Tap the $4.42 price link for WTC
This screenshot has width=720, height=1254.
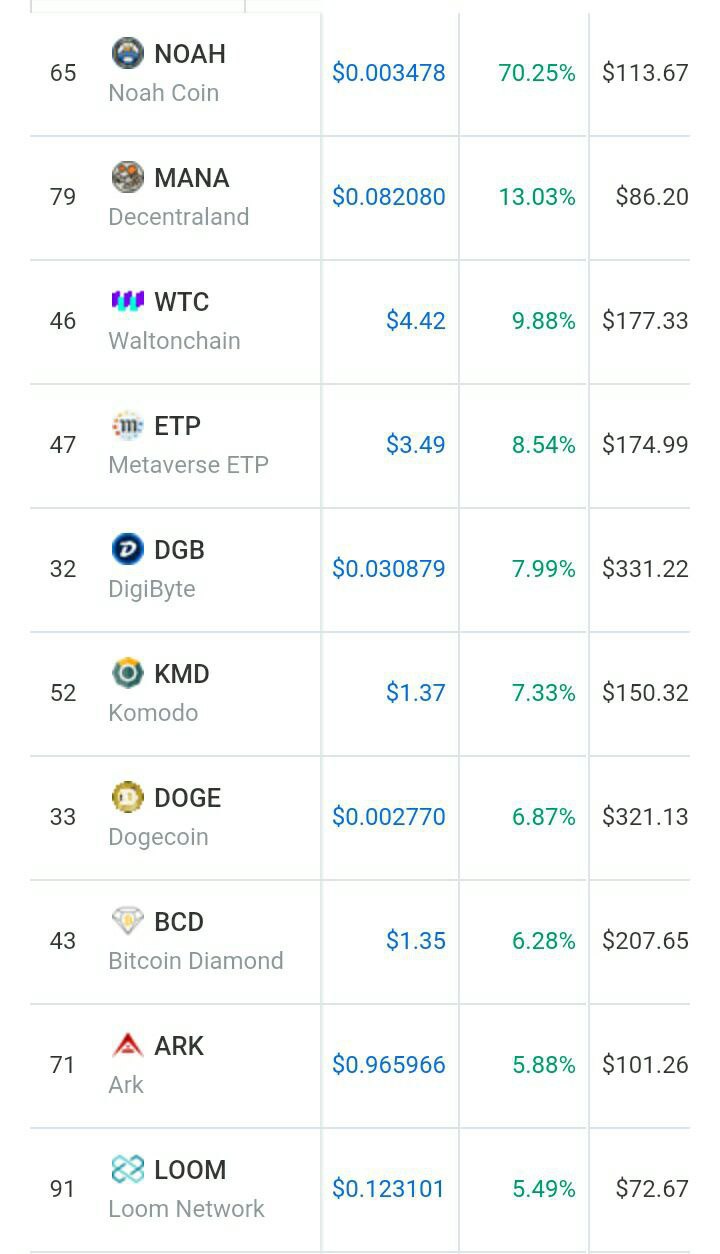tap(416, 321)
